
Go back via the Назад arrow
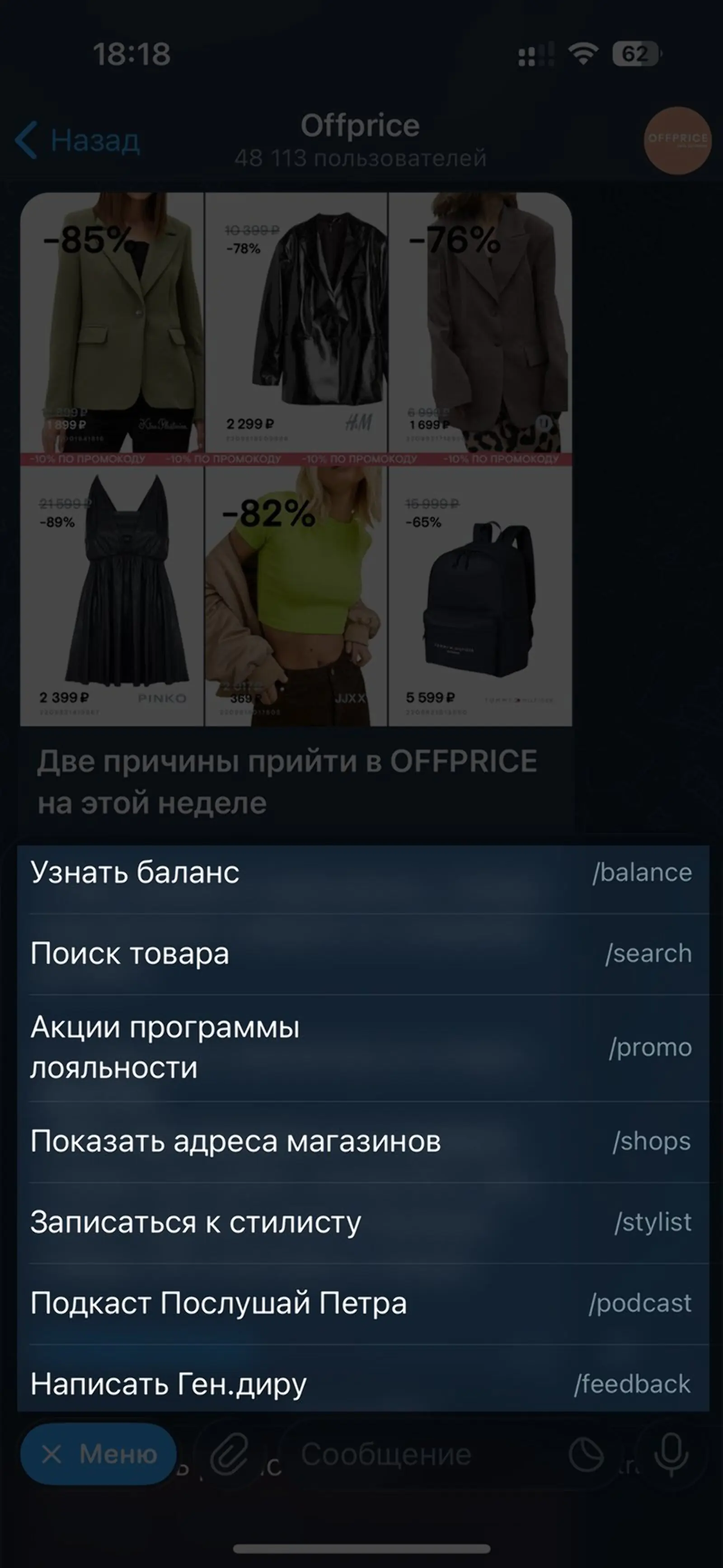point(77,140)
